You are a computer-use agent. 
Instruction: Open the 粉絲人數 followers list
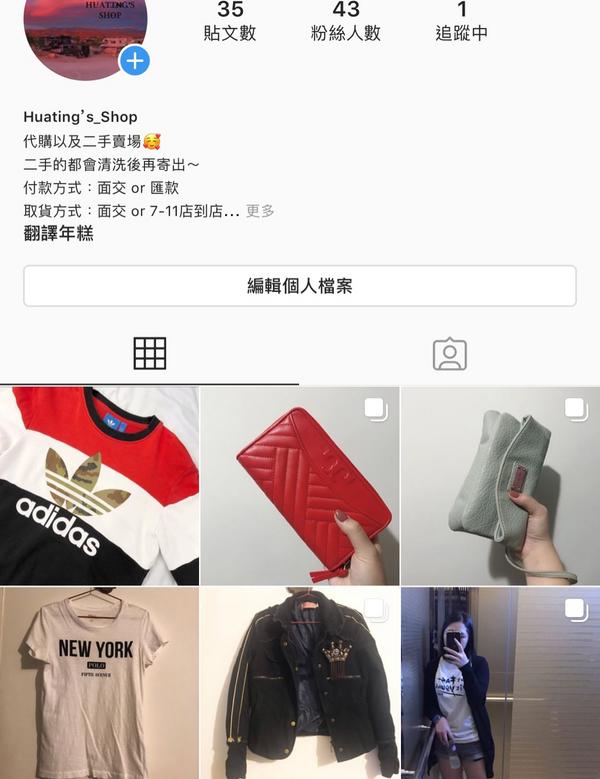[x=345, y=22]
